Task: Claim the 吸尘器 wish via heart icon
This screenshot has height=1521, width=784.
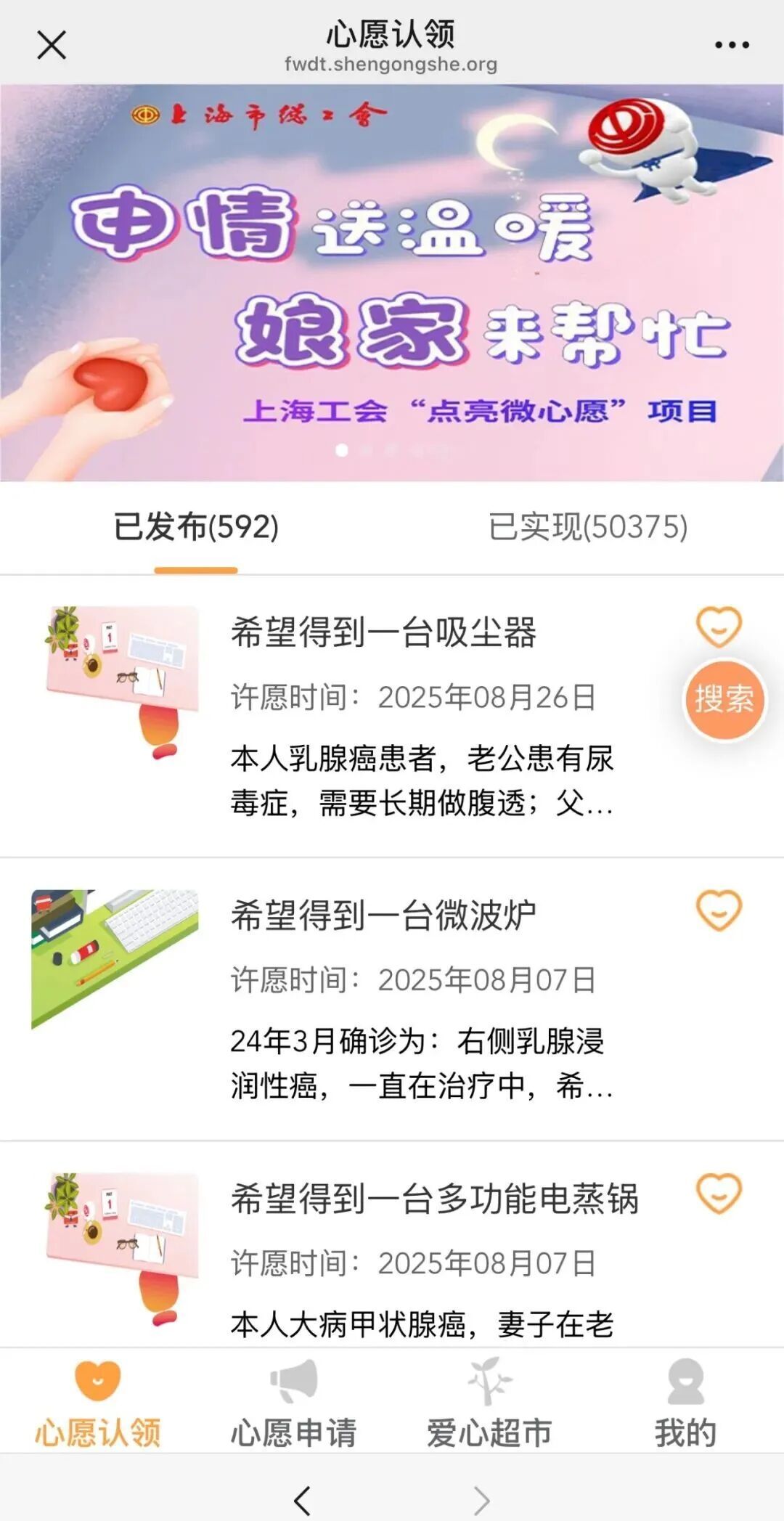Action: 719,626
